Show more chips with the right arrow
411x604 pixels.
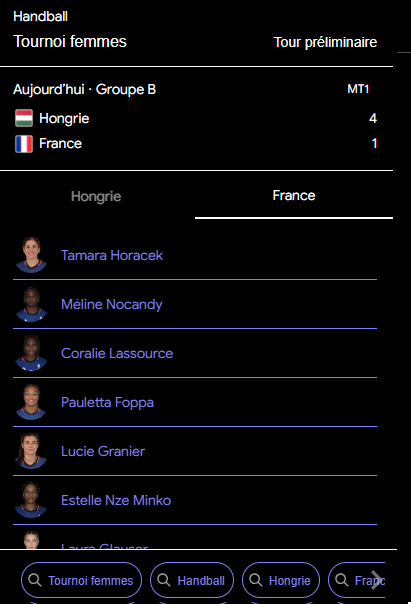(376, 580)
